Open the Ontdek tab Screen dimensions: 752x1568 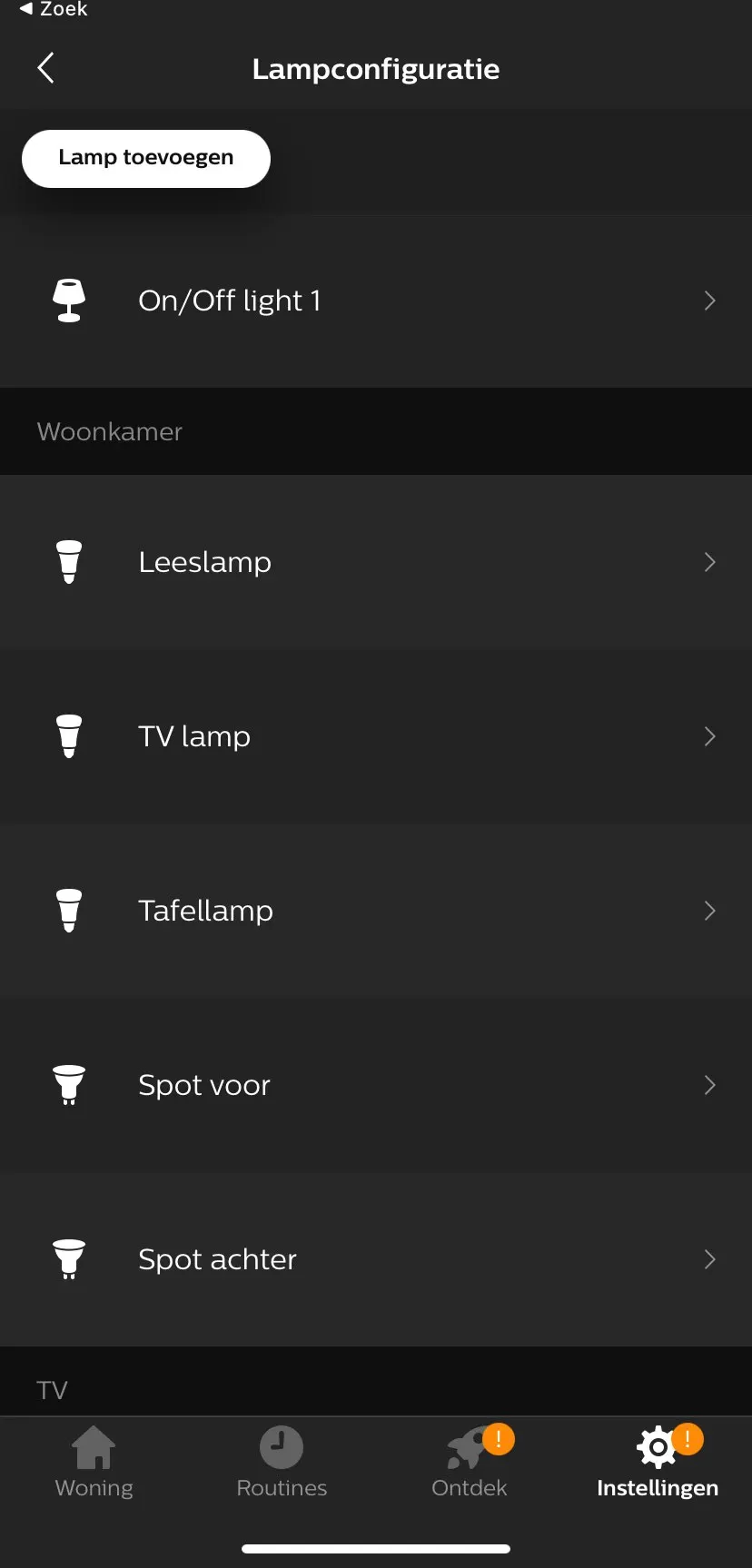click(470, 1462)
